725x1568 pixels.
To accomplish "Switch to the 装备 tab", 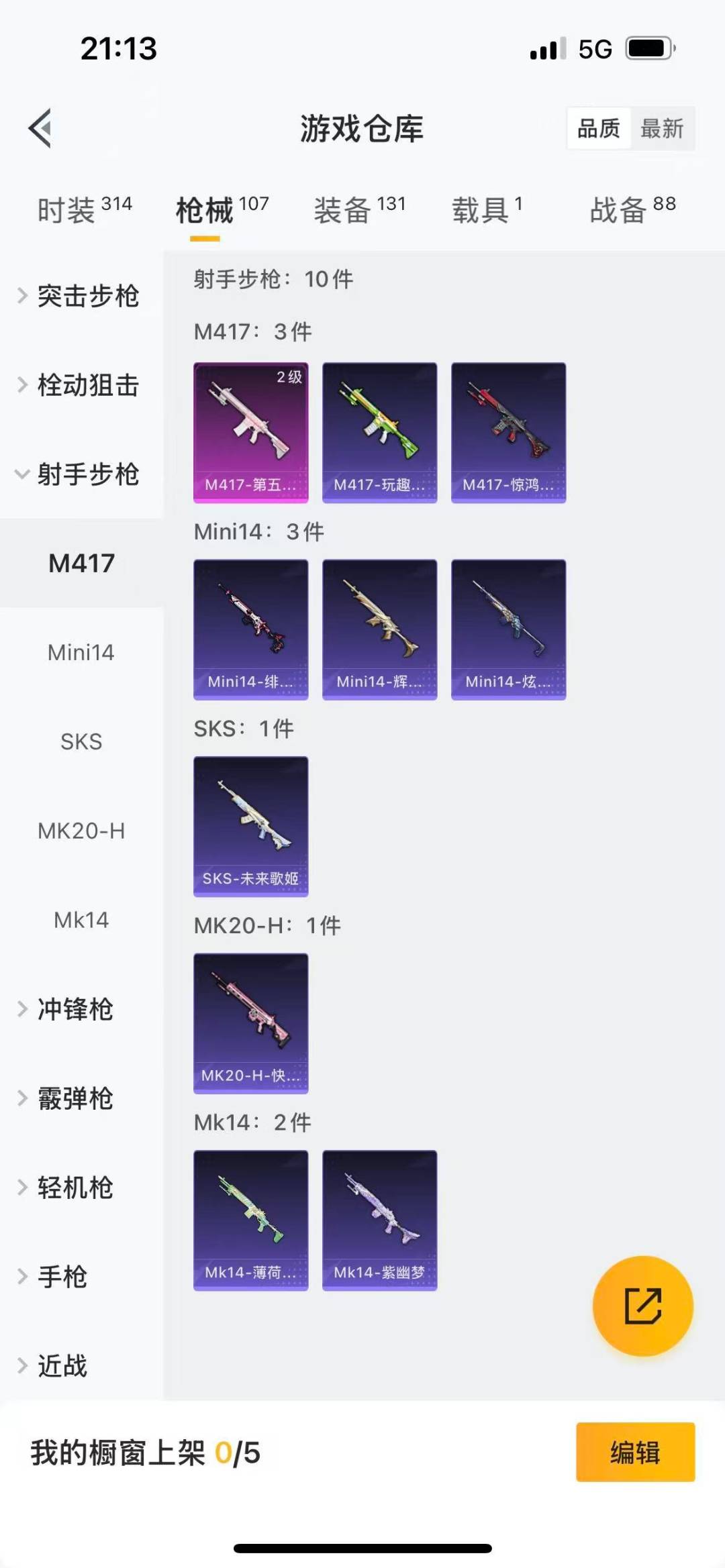I will tap(359, 210).
